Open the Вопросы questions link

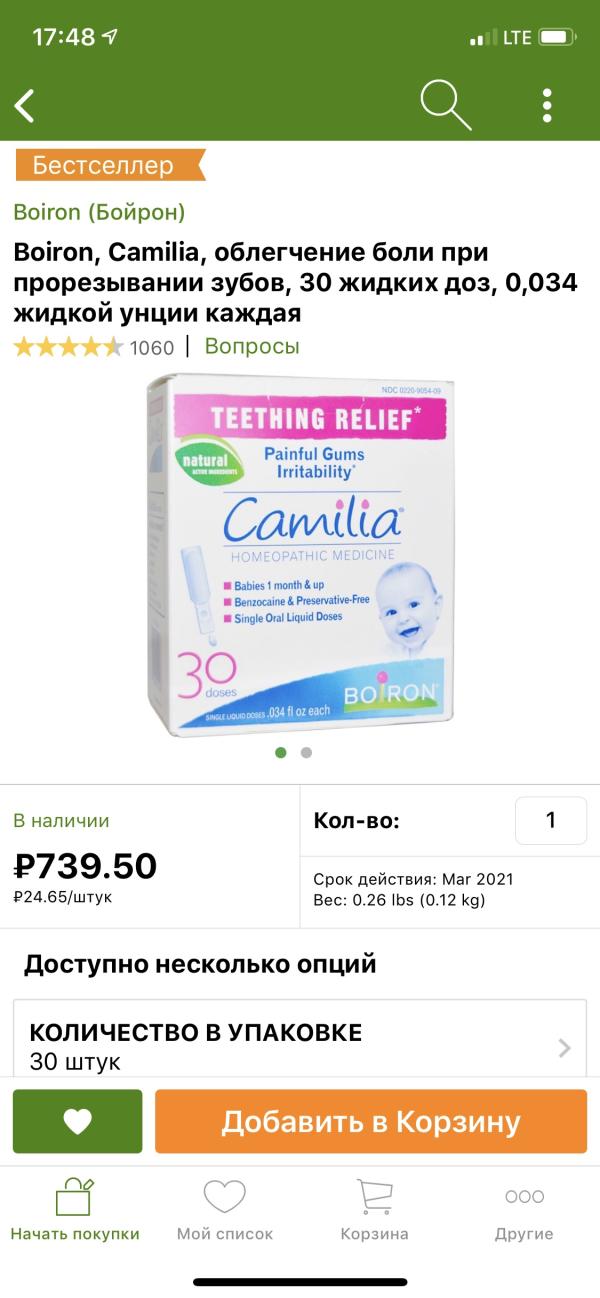252,346
